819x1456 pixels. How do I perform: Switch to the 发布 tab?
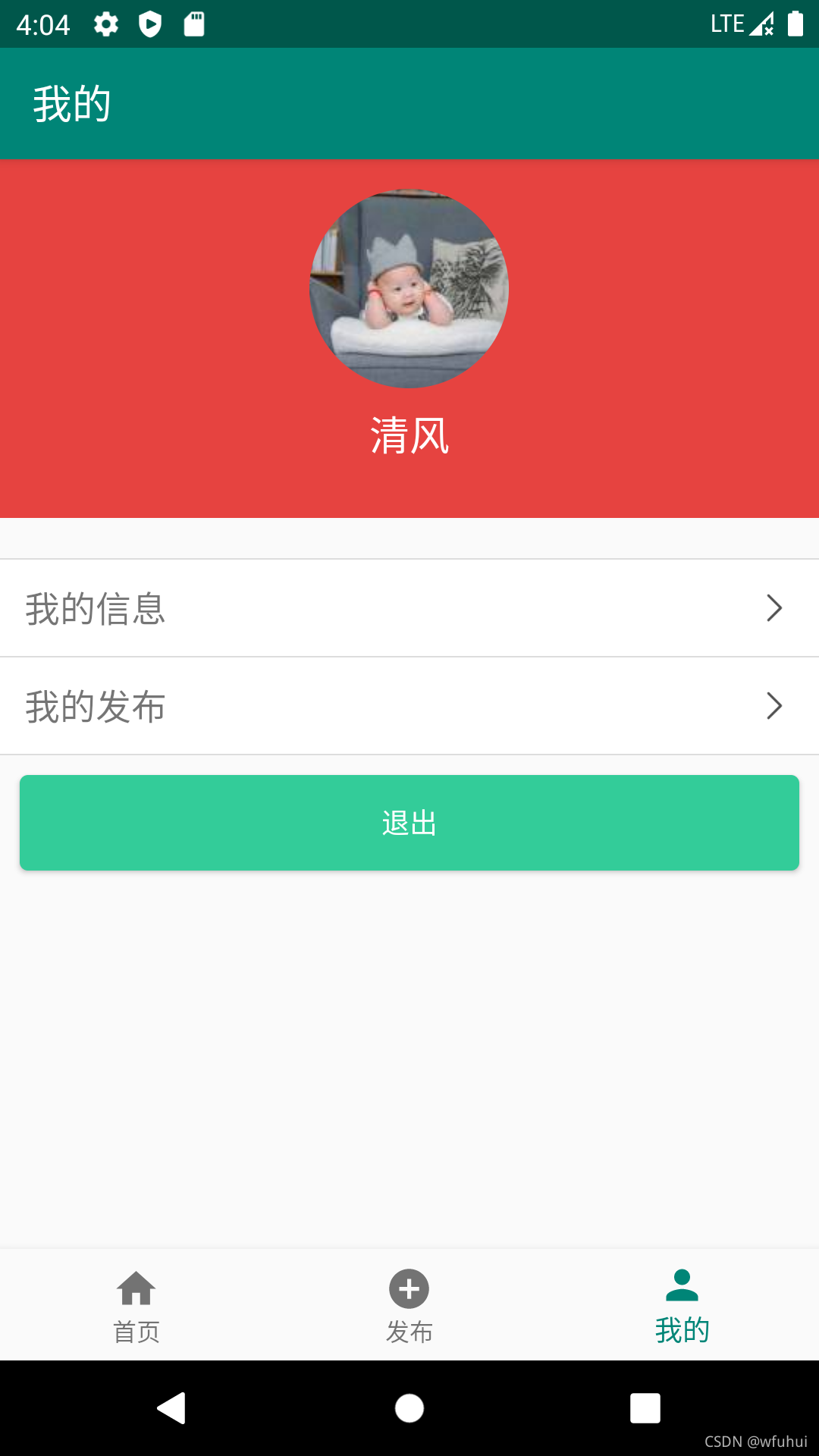(409, 1304)
